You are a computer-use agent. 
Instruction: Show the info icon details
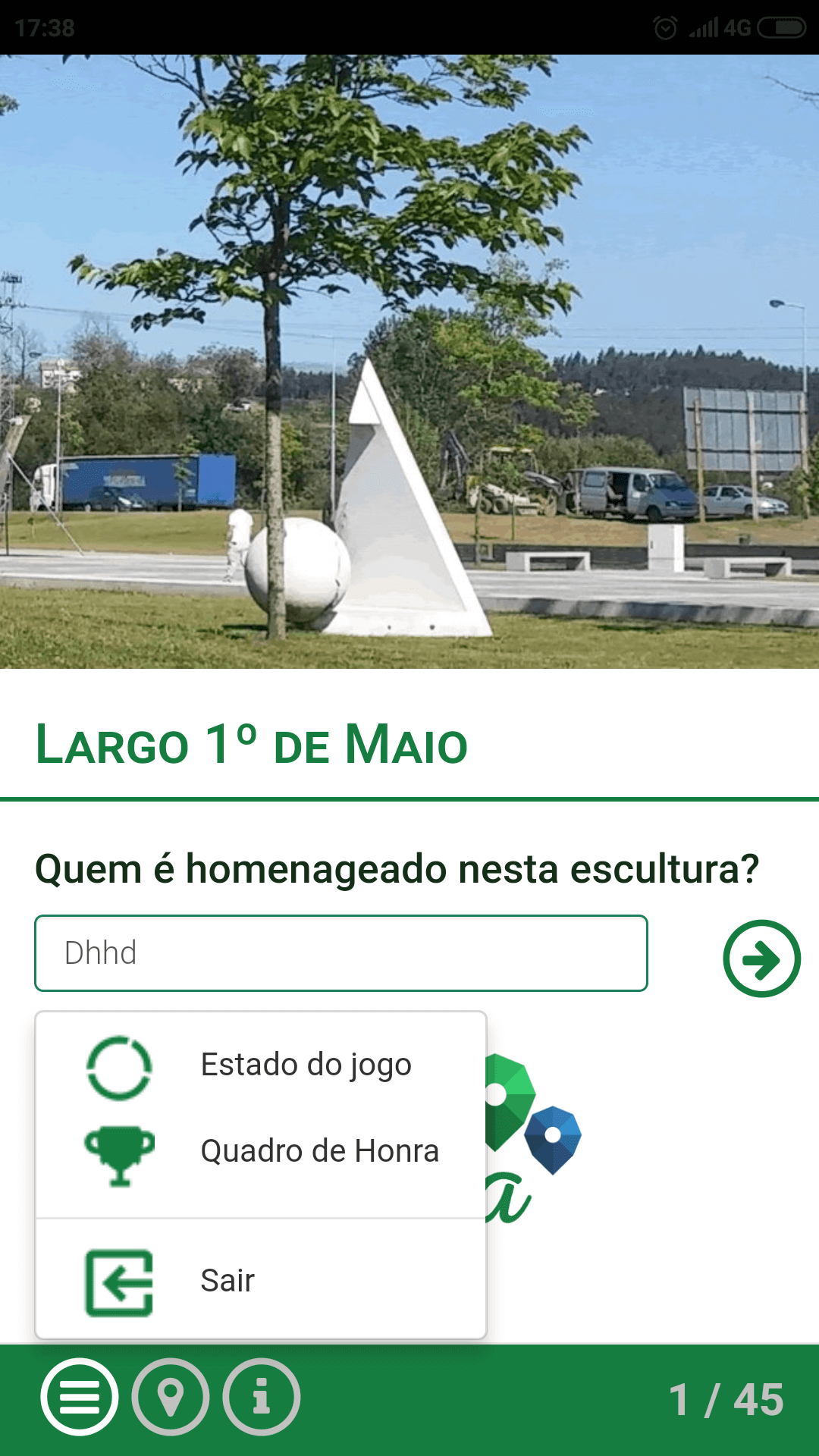pyautogui.click(x=262, y=1397)
